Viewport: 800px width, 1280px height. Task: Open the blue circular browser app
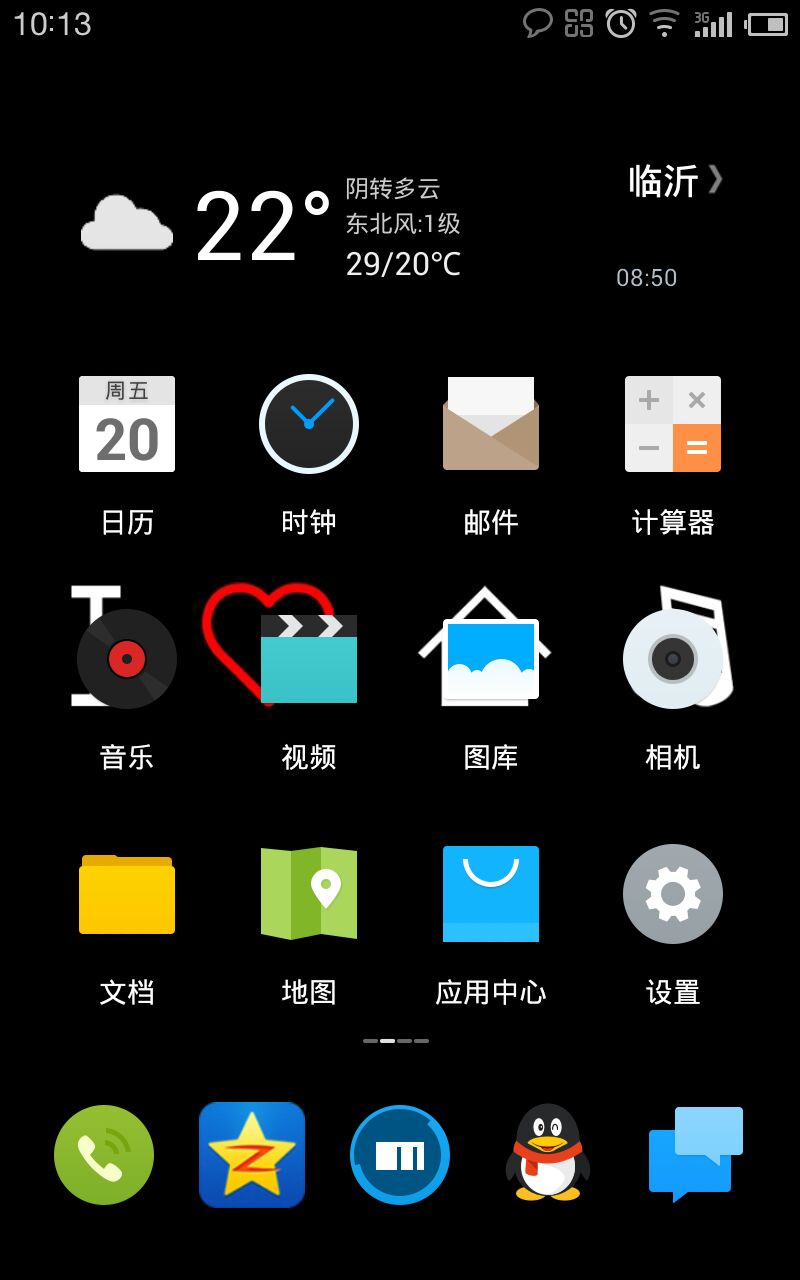pyautogui.click(x=400, y=1155)
